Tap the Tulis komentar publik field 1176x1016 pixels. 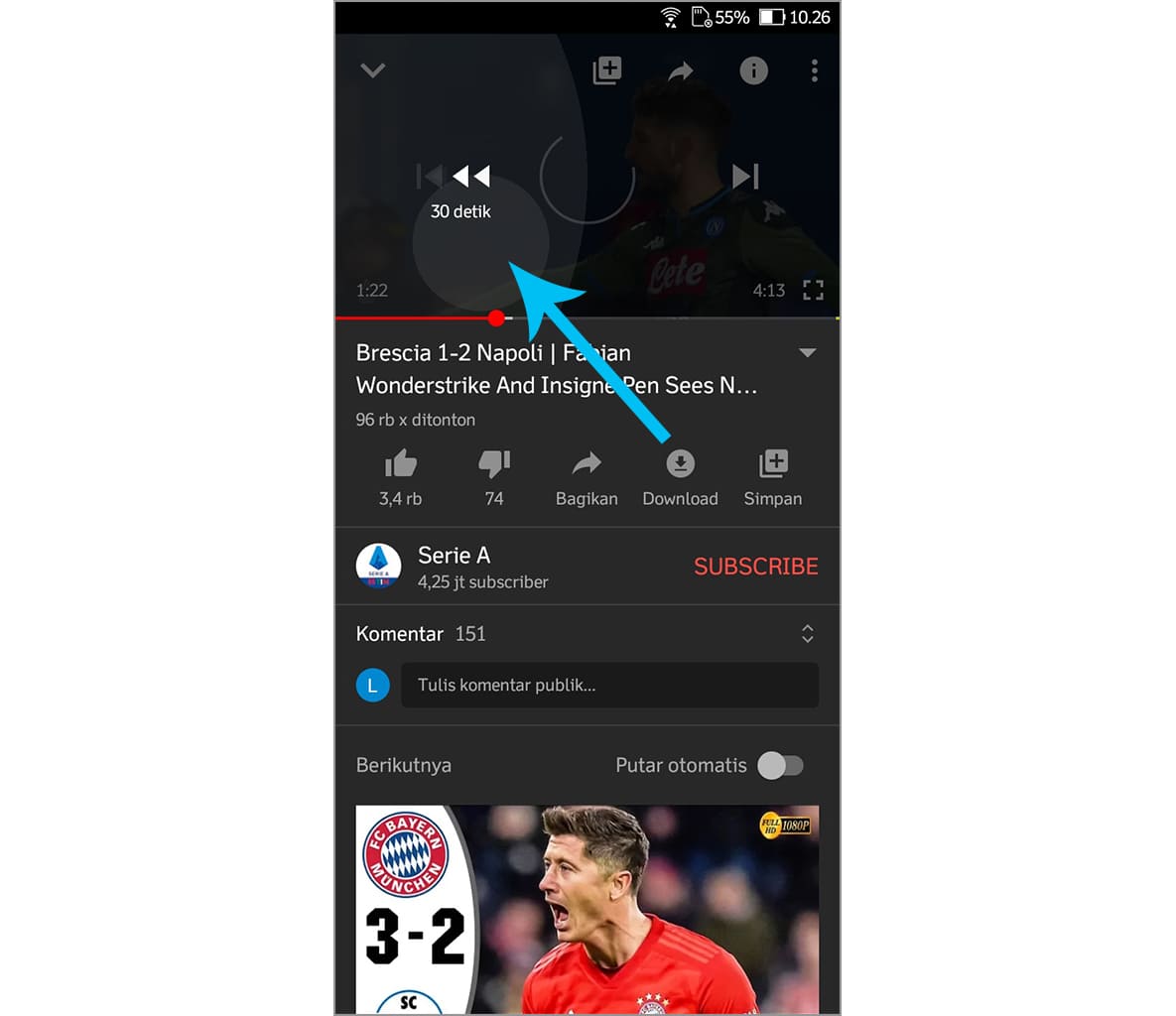tap(608, 686)
